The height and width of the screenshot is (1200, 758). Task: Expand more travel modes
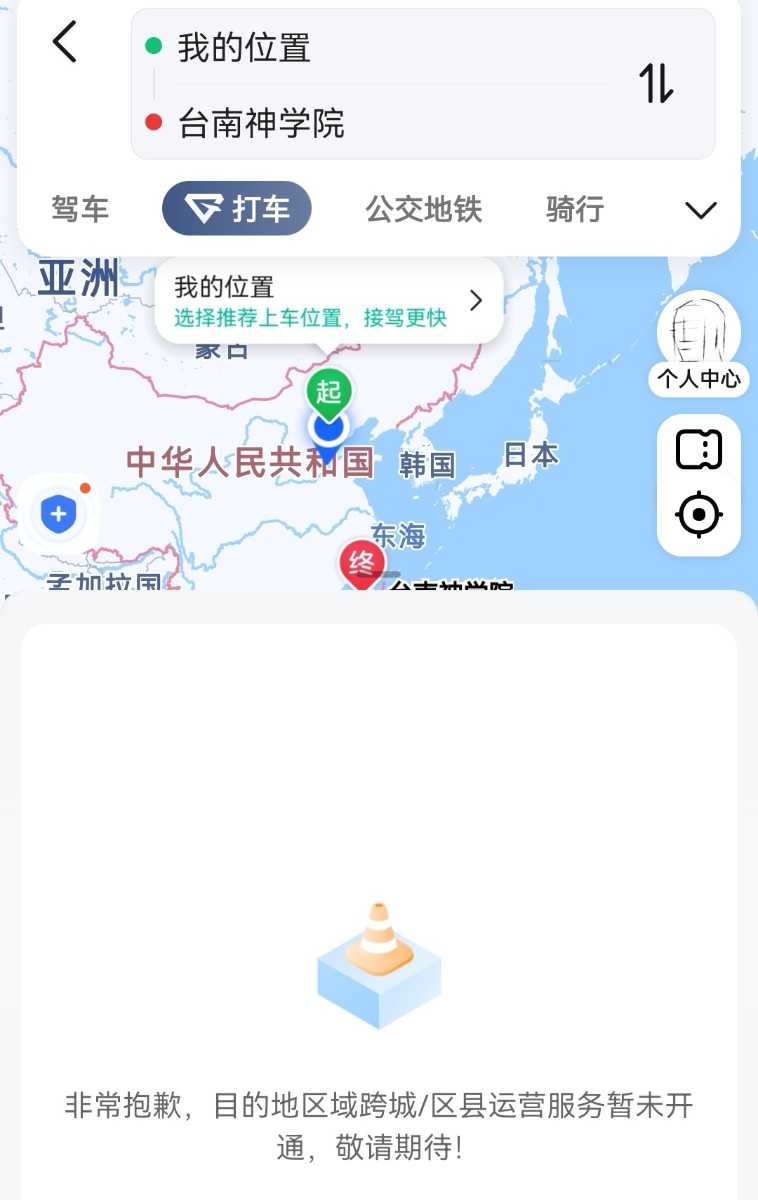click(700, 210)
